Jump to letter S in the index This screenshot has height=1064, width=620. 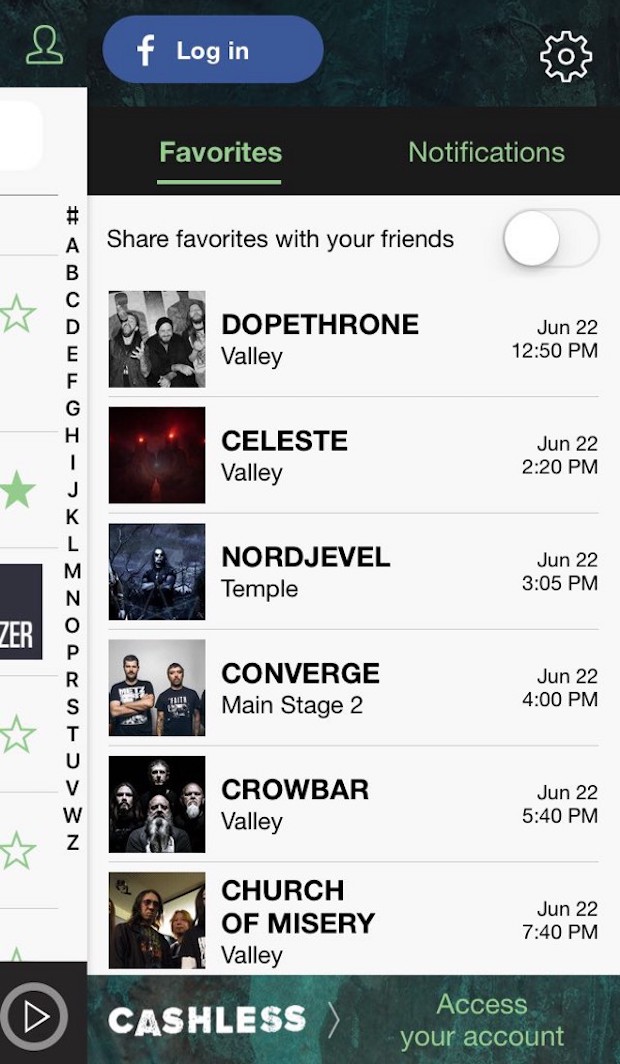pyautogui.click(x=72, y=707)
